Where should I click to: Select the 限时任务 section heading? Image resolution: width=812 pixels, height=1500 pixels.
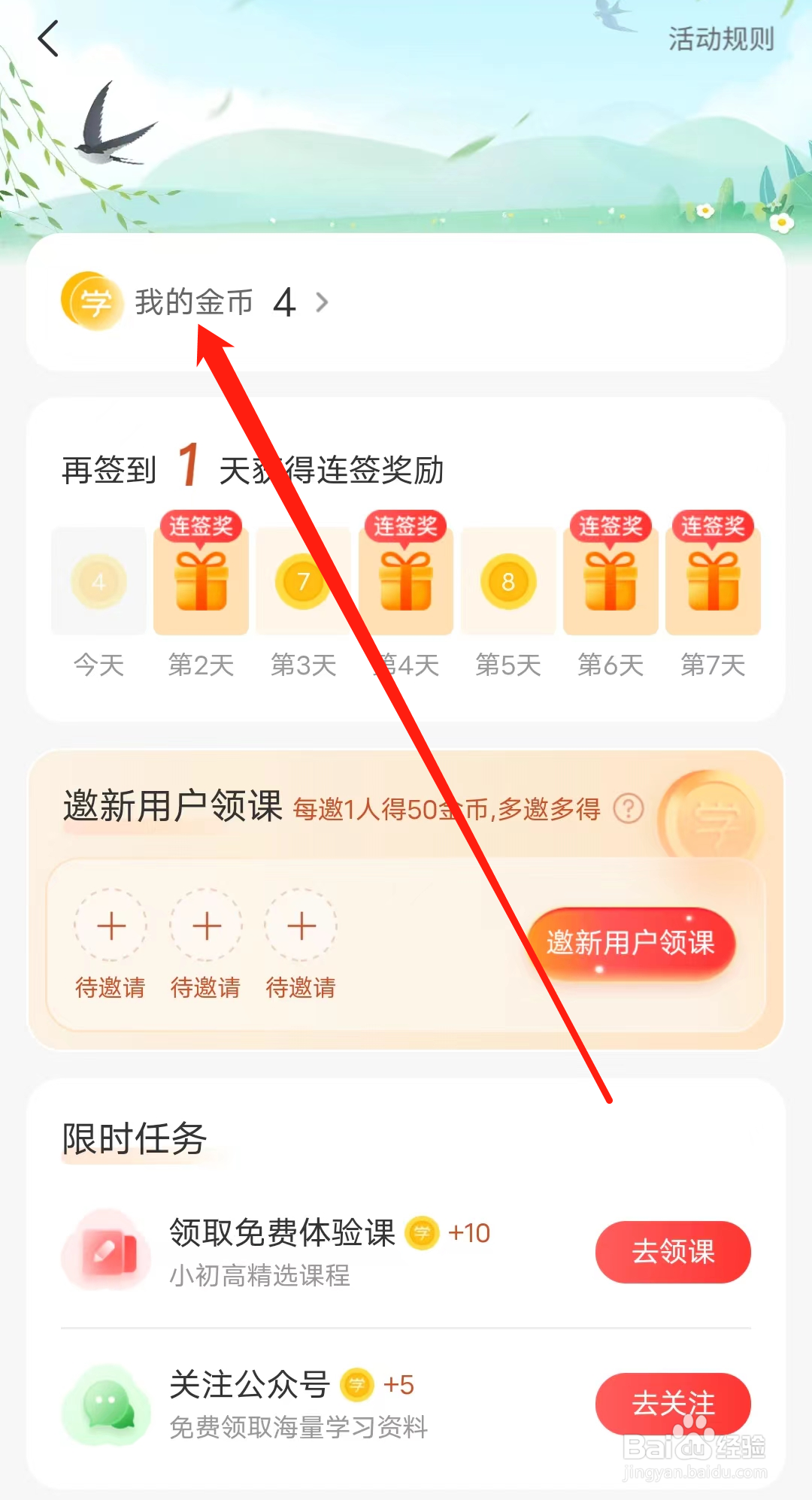pyautogui.click(x=132, y=1139)
